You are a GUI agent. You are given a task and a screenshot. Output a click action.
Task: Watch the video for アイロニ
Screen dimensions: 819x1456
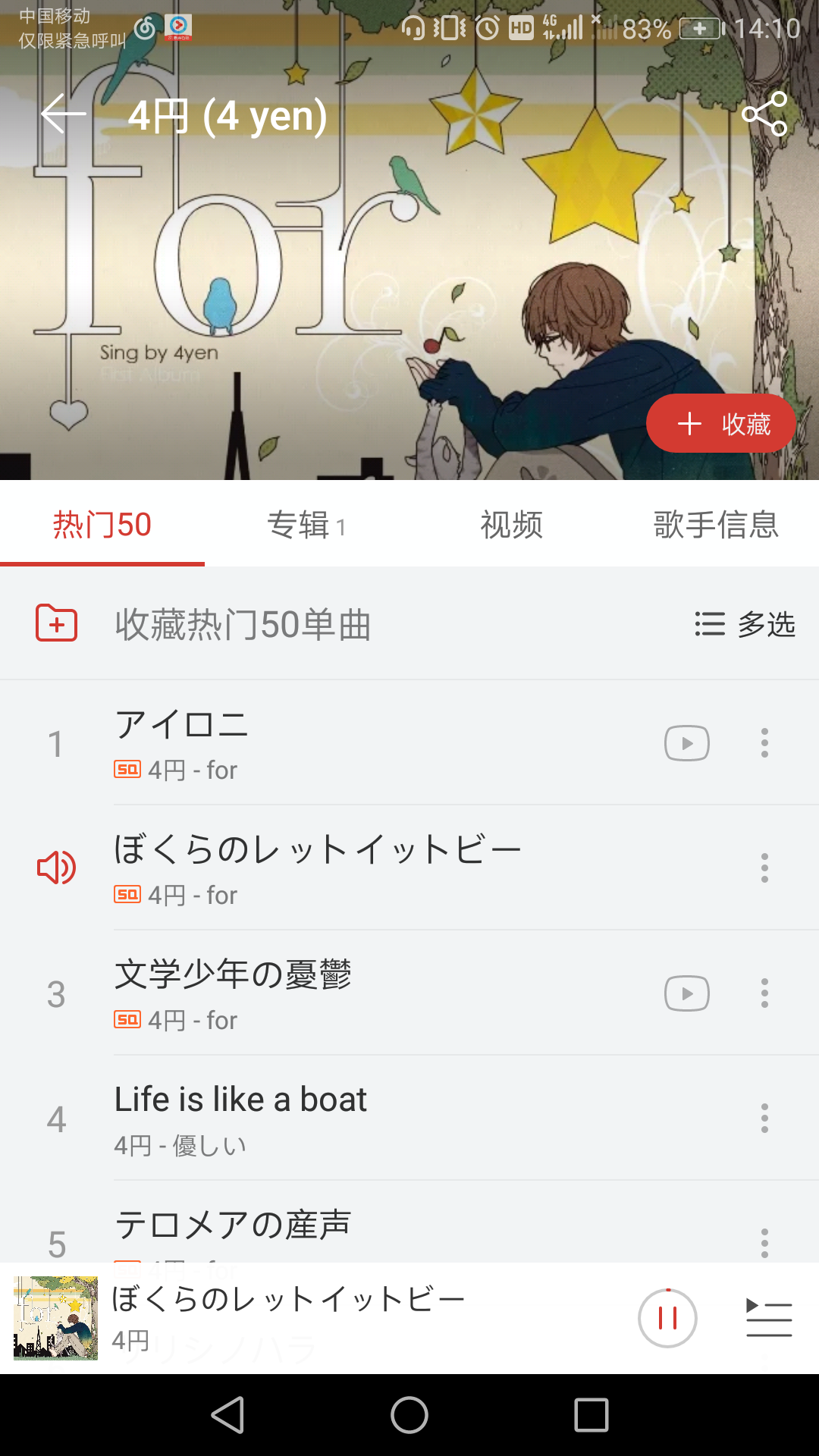click(687, 743)
